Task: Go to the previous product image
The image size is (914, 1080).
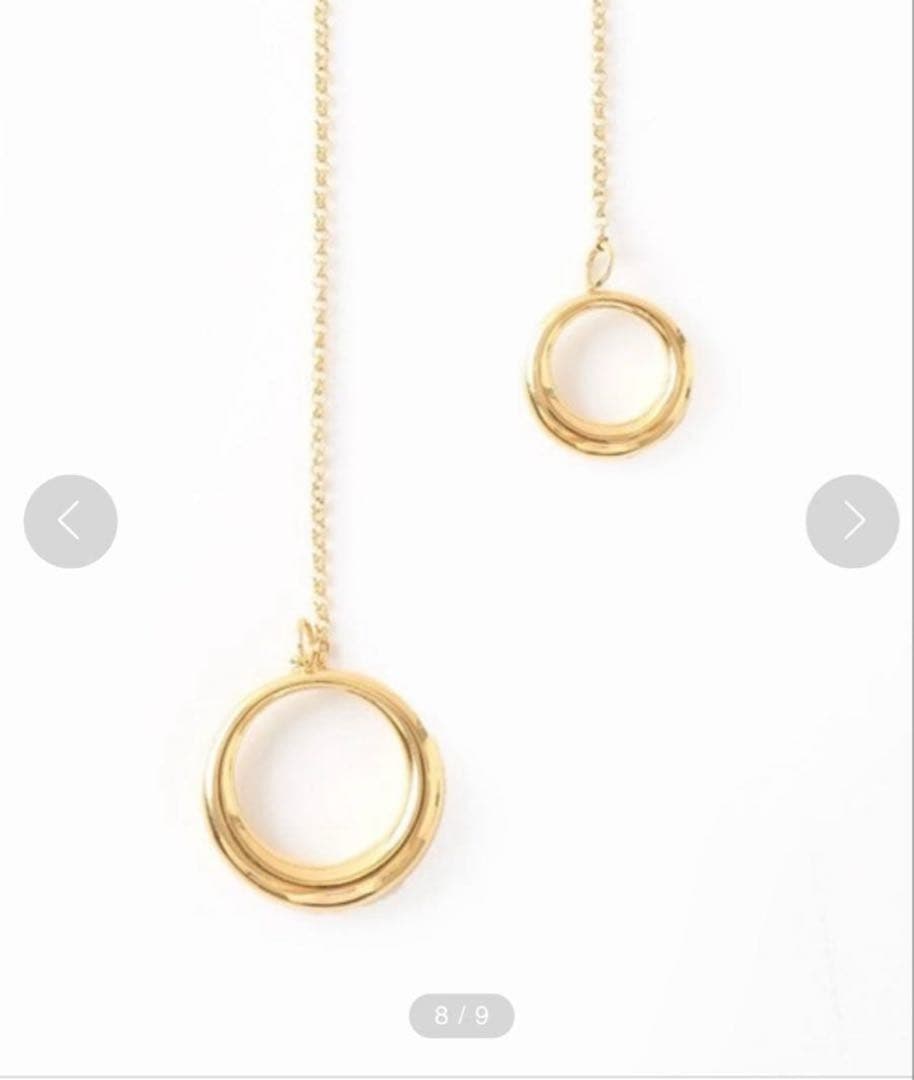Action: coord(70,521)
